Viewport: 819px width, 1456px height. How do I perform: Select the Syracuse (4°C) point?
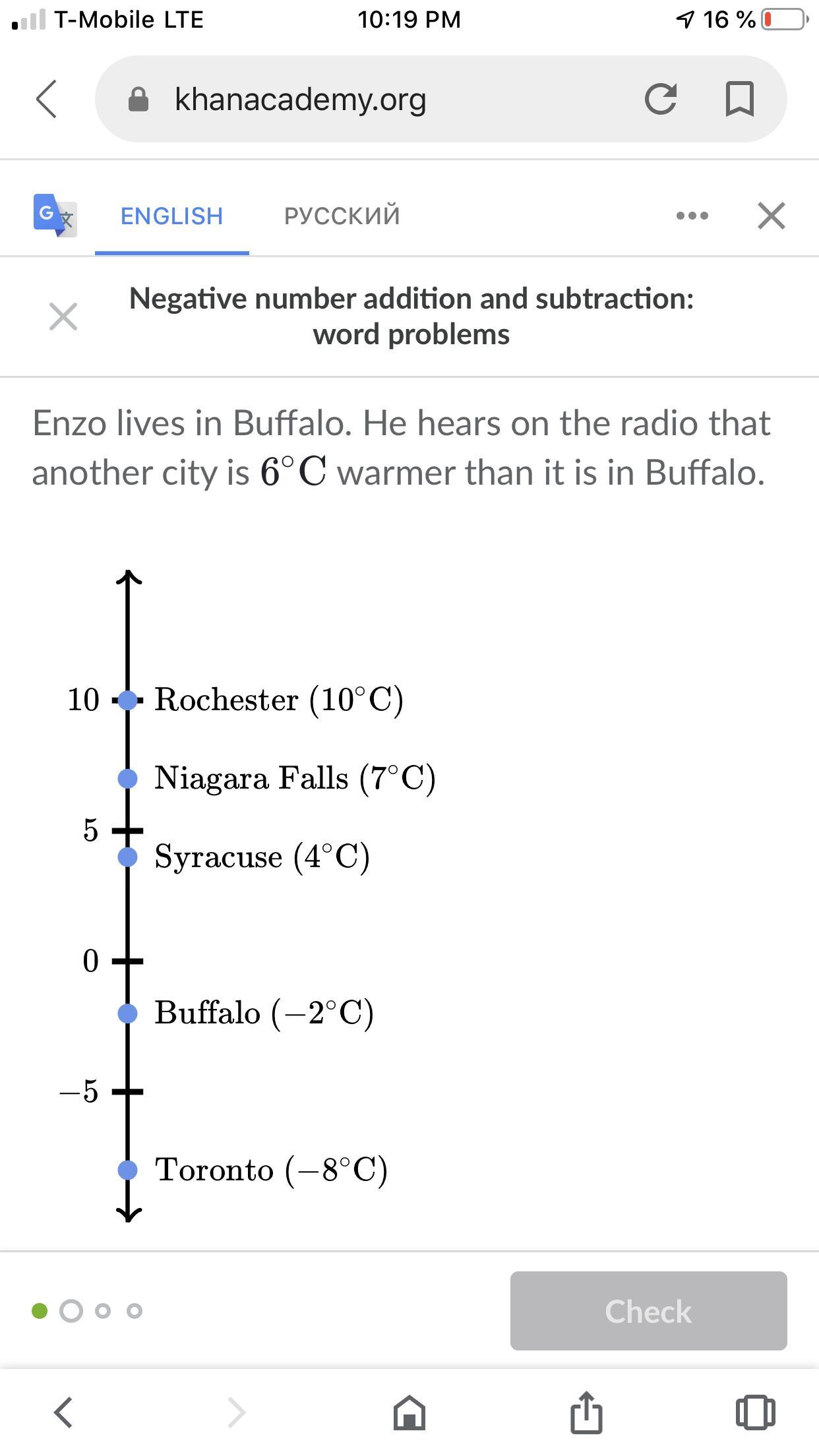(128, 857)
